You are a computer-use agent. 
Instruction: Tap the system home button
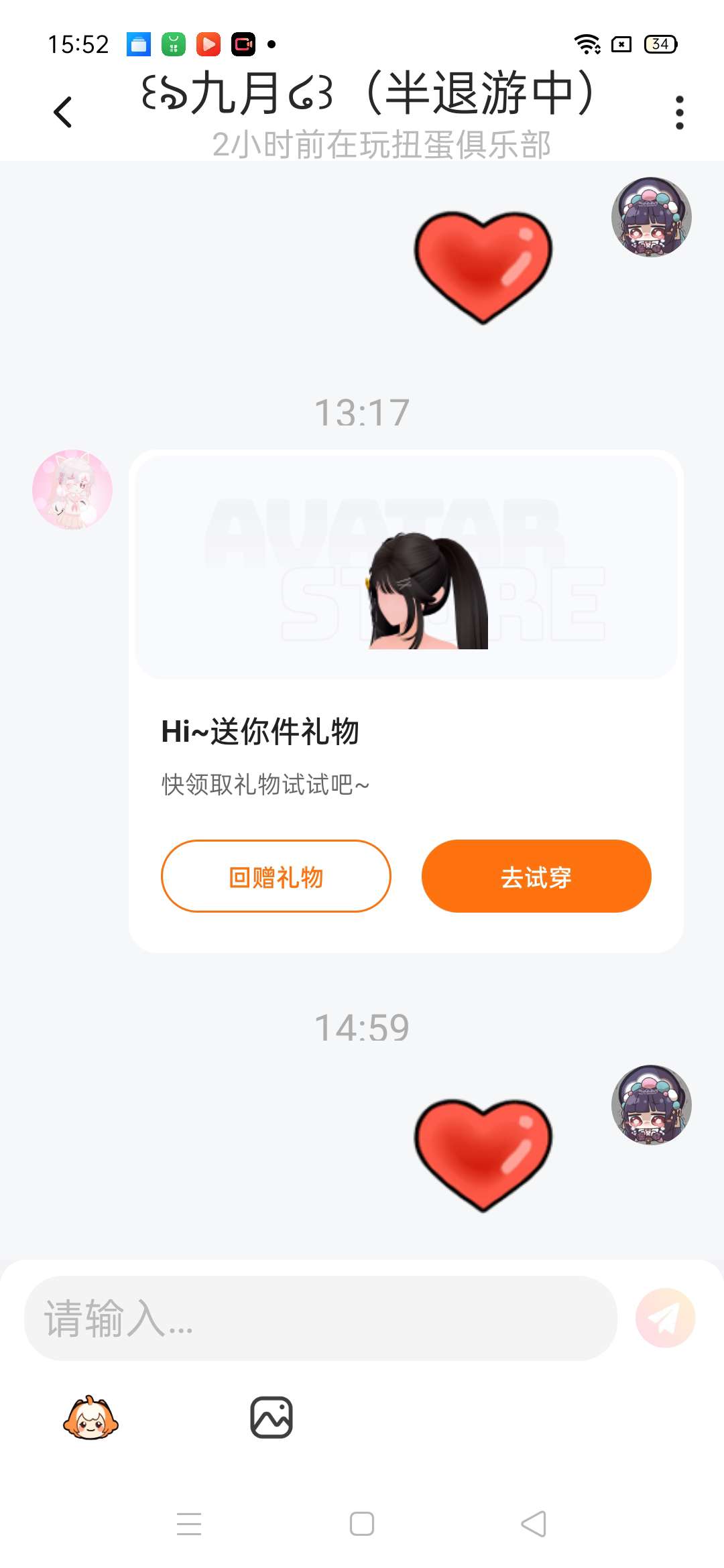tap(362, 1524)
